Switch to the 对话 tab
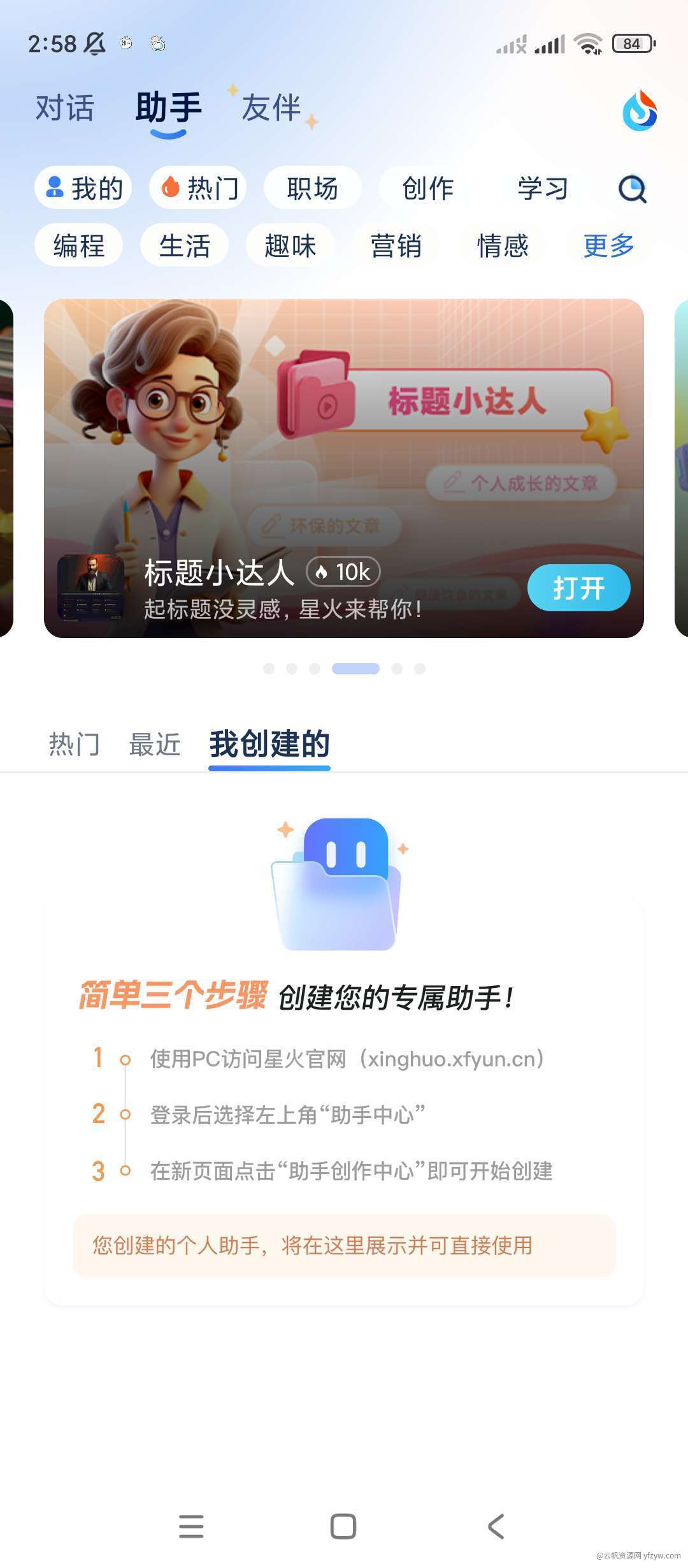This screenshot has width=688, height=1568. [65, 108]
